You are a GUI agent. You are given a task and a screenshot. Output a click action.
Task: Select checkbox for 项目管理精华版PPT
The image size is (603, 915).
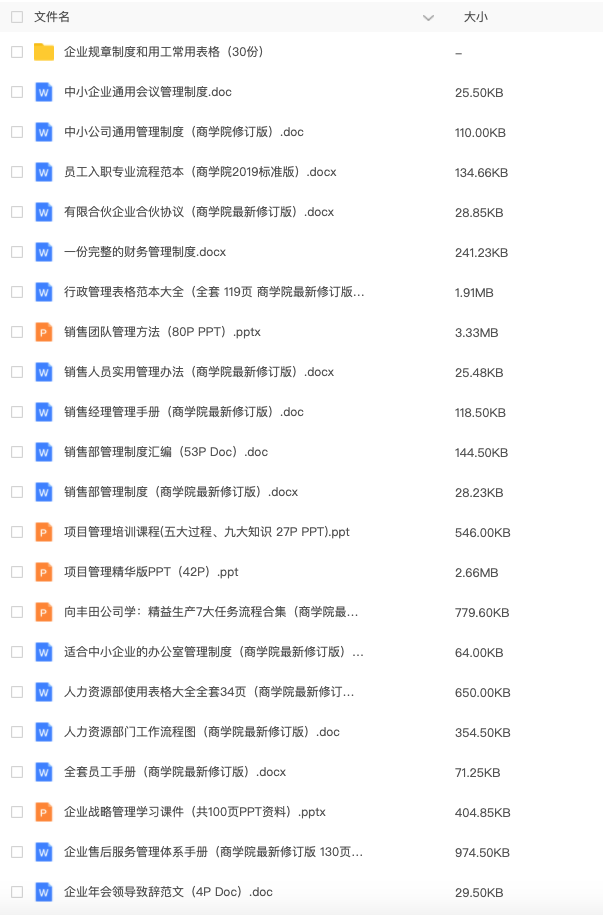[16, 572]
